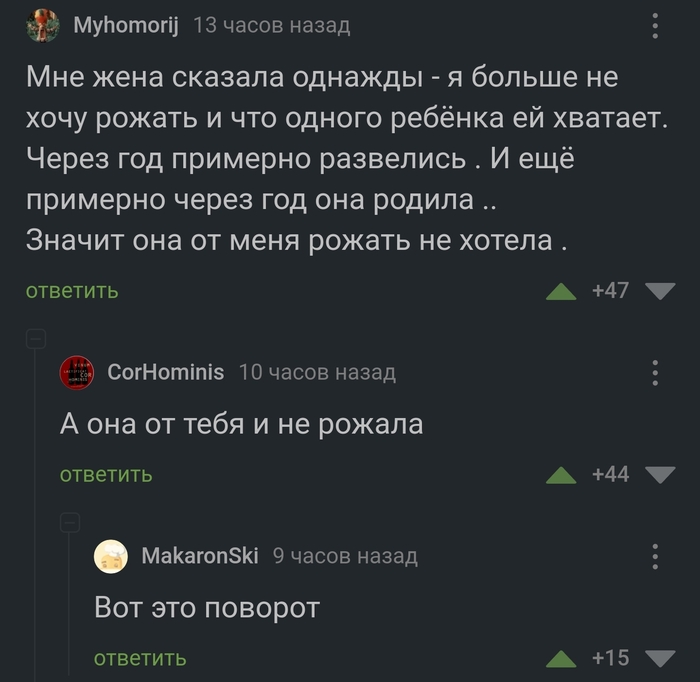Open MakaronSki's profile
700x682 pixels.
[200, 555]
